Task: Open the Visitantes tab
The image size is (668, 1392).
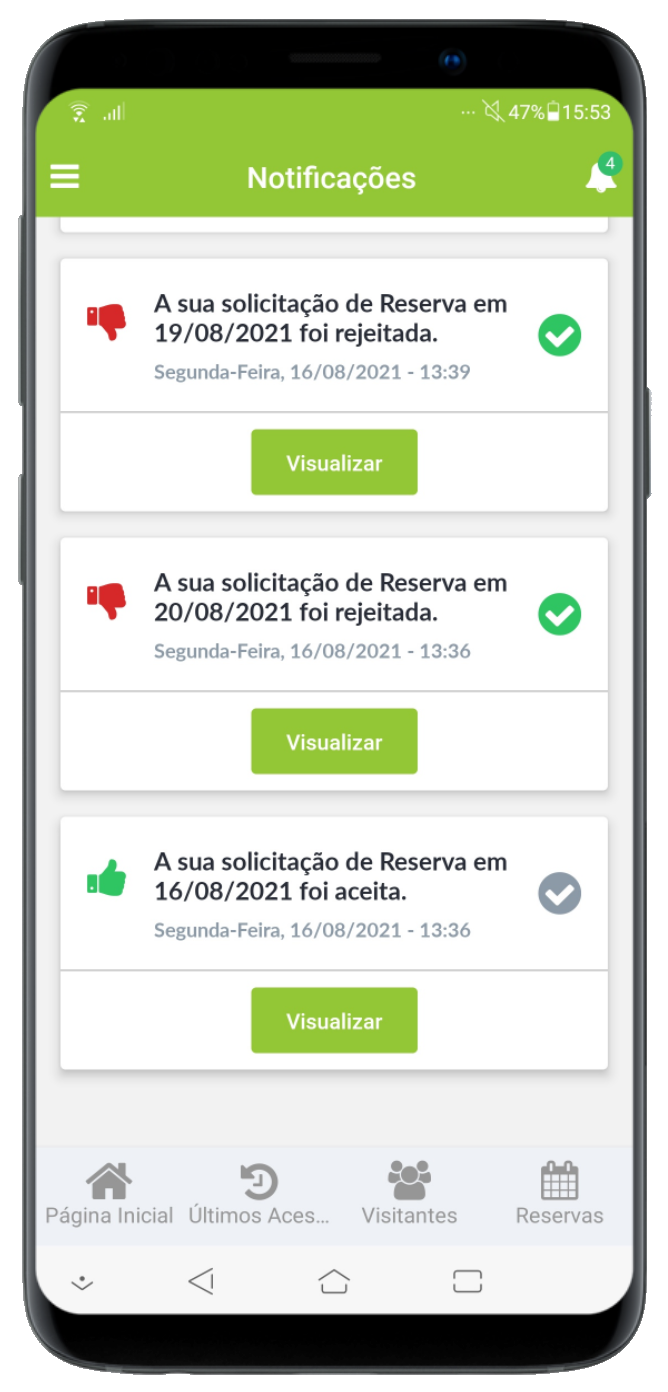Action: 409,1194
